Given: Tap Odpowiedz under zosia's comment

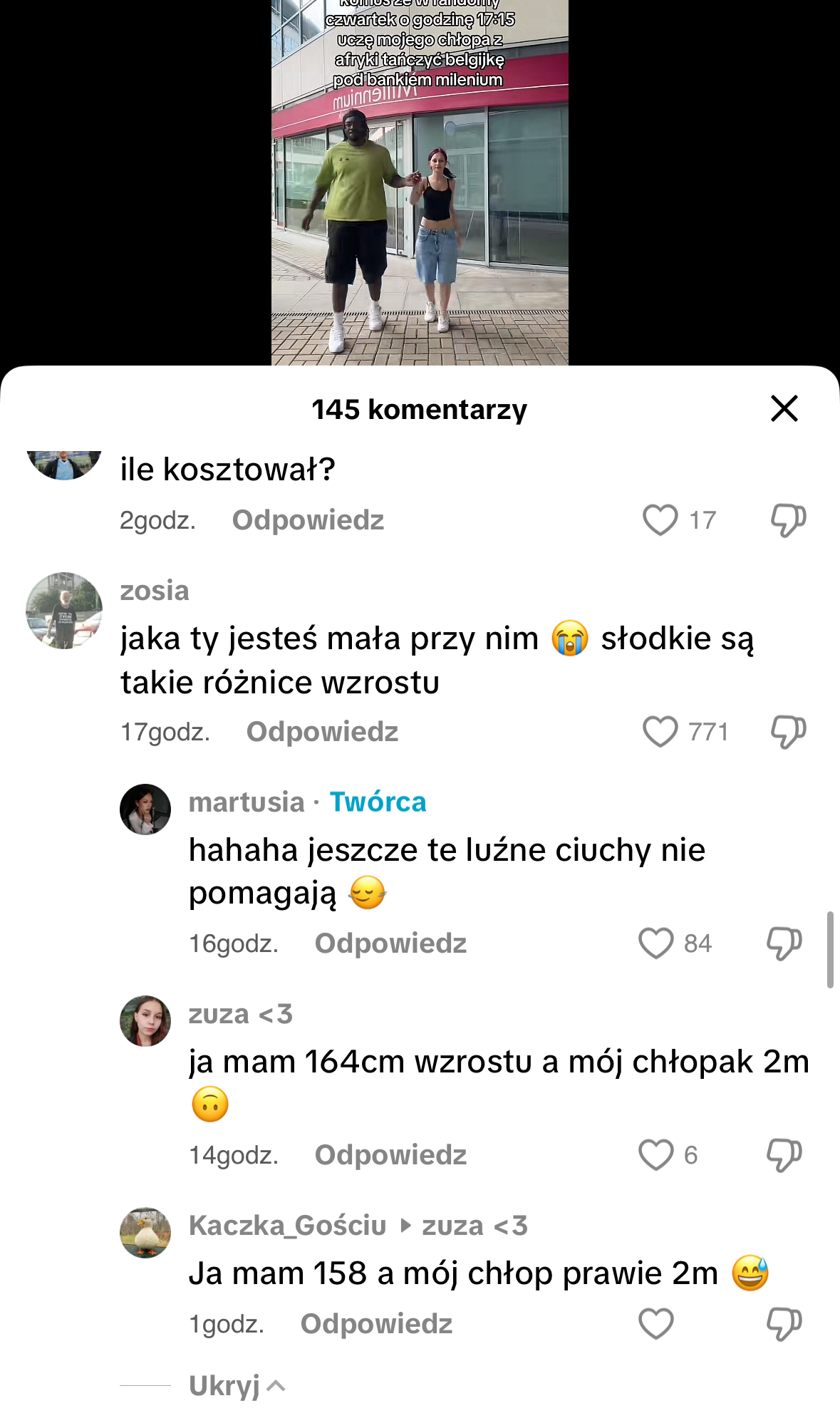Looking at the screenshot, I should point(322,732).
